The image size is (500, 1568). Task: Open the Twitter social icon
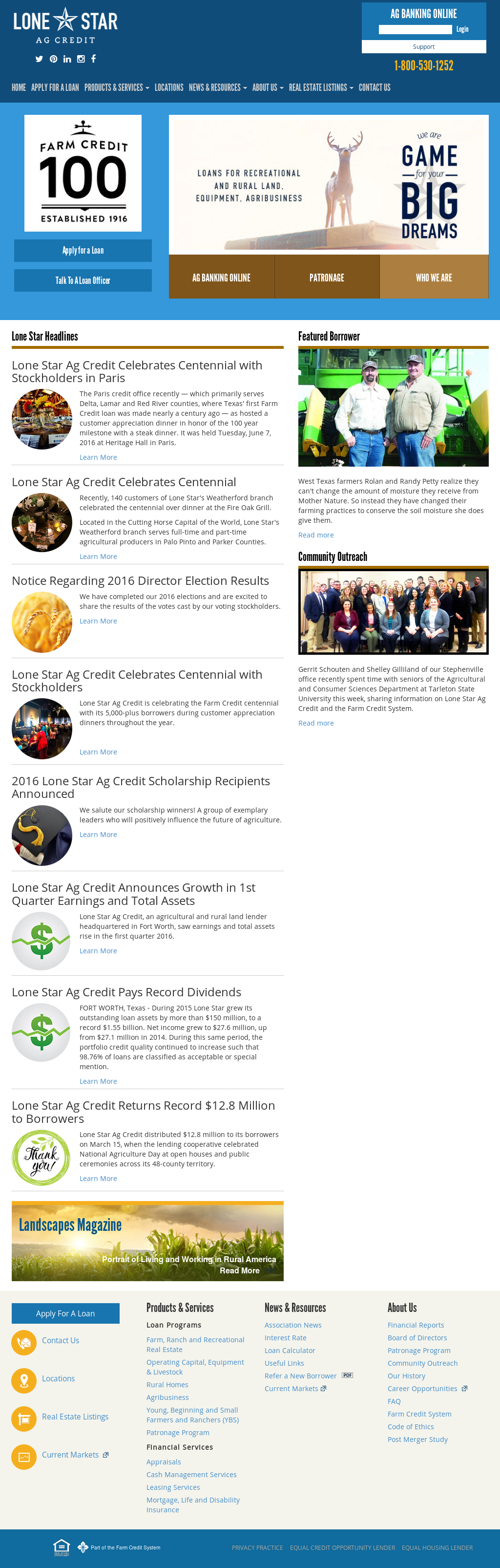pos(39,59)
